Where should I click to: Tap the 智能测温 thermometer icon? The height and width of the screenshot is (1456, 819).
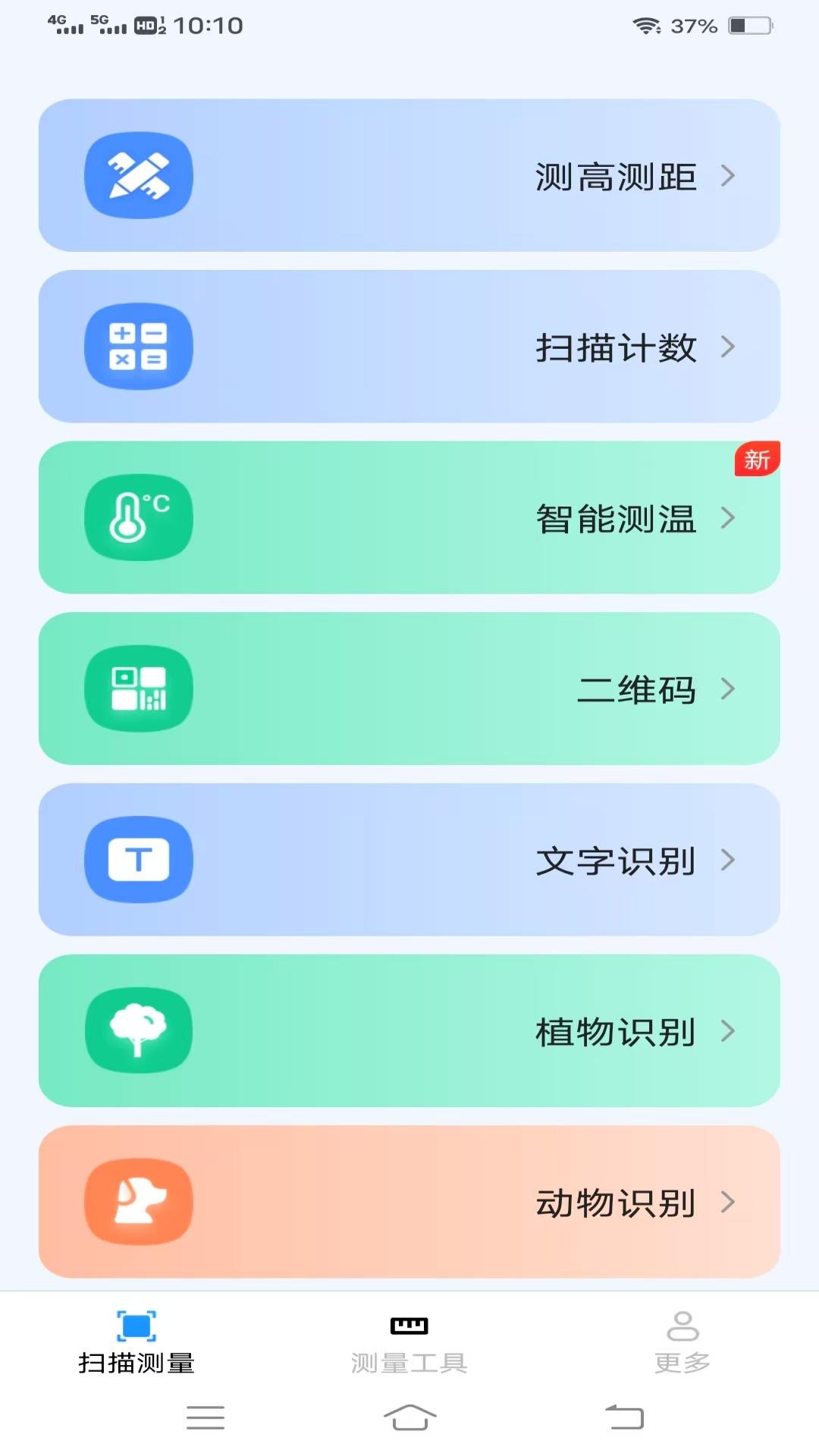[x=139, y=516]
